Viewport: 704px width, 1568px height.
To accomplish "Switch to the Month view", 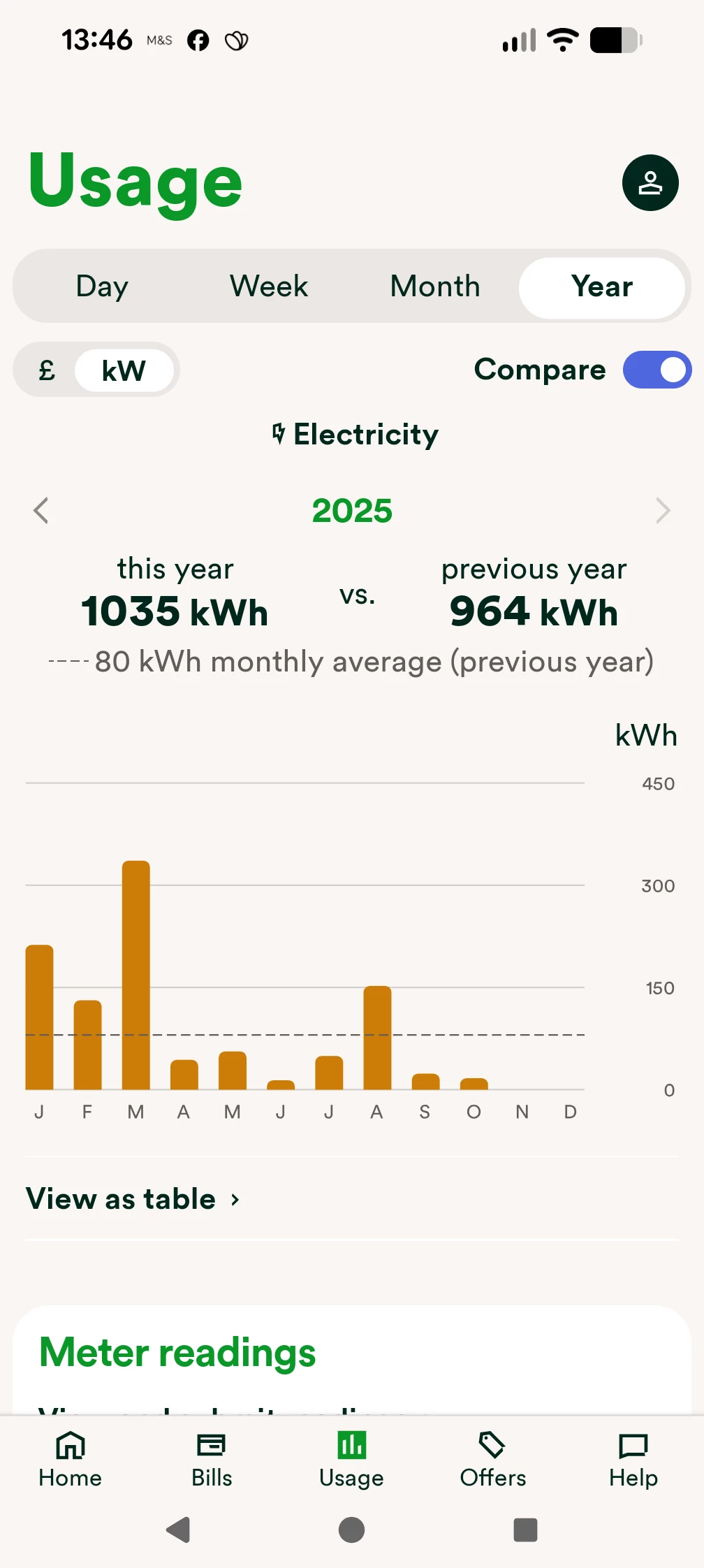I will [435, 286].
